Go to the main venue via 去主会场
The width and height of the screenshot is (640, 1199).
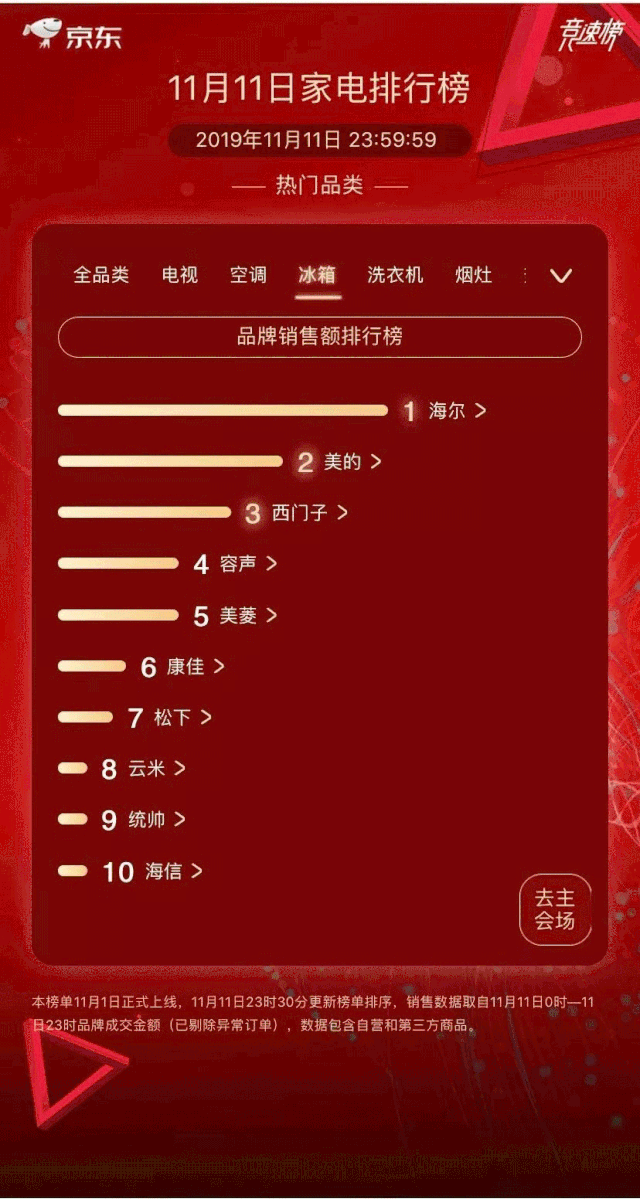coord(555,909)
